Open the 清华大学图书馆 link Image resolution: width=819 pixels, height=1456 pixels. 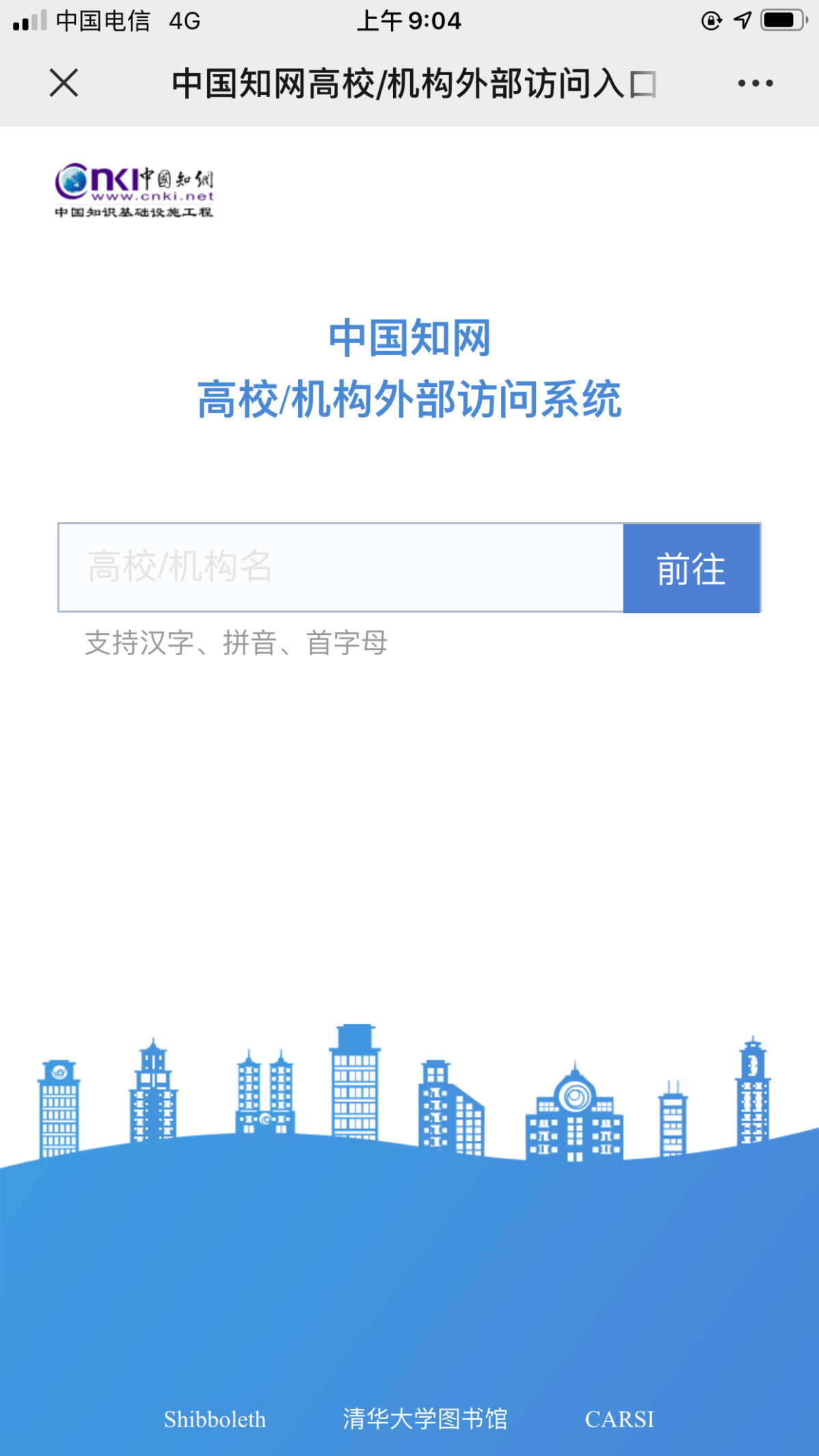pos(425,1419)
